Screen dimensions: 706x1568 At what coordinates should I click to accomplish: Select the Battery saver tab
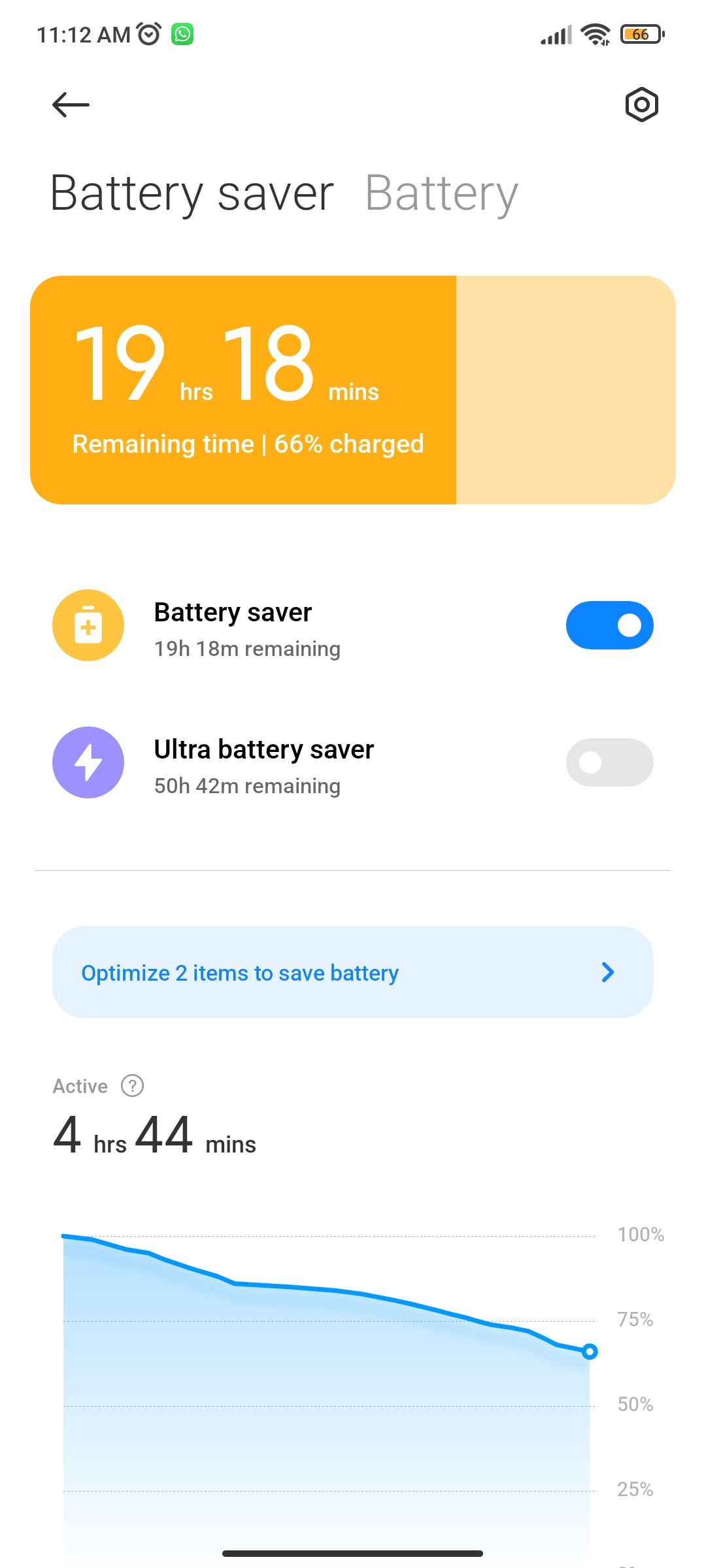click(192, 194)
